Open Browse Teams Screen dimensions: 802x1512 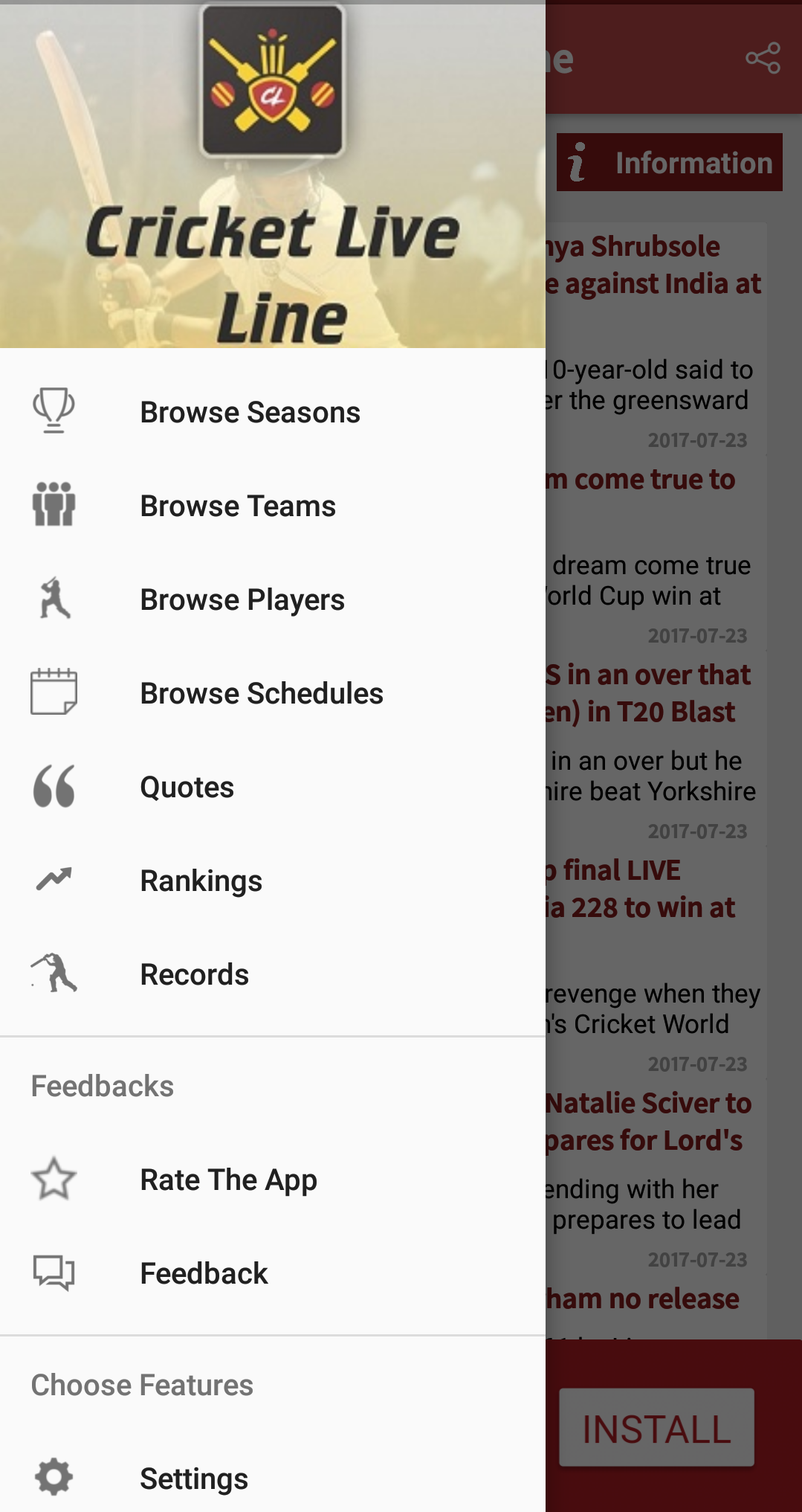click(272, 506)
